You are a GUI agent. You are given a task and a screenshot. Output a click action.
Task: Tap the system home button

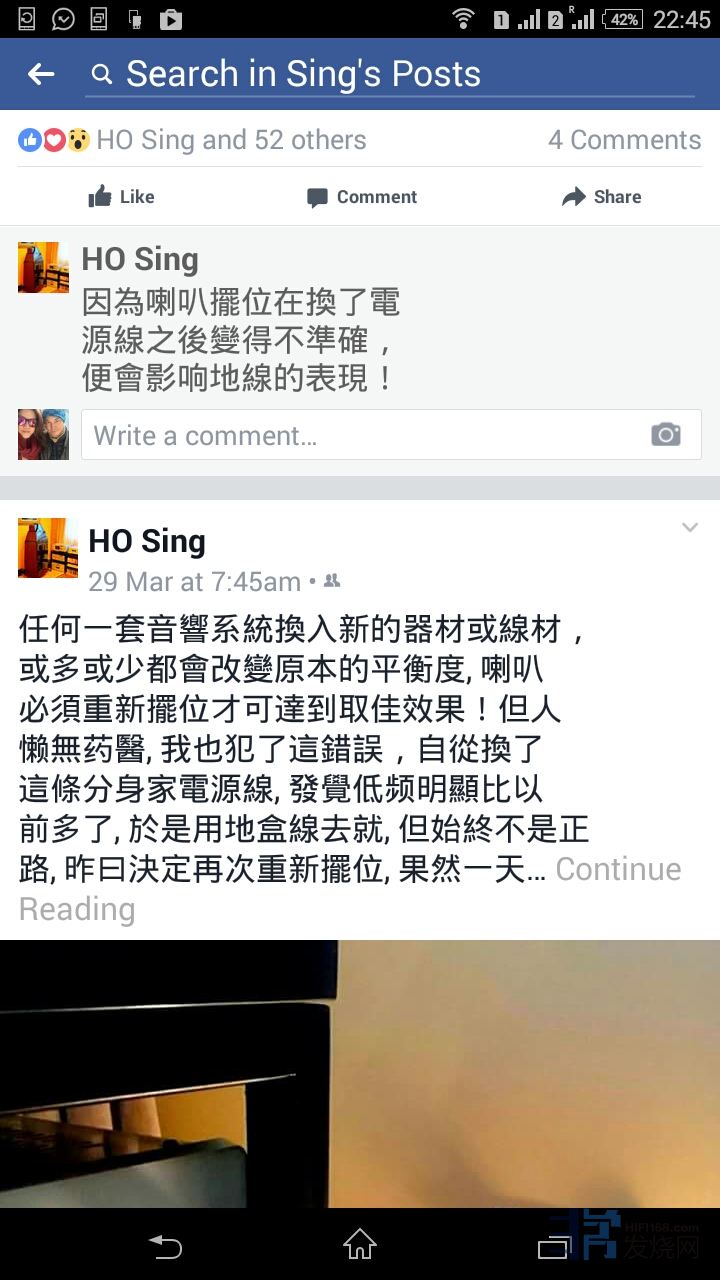(x=360, y=1245)
